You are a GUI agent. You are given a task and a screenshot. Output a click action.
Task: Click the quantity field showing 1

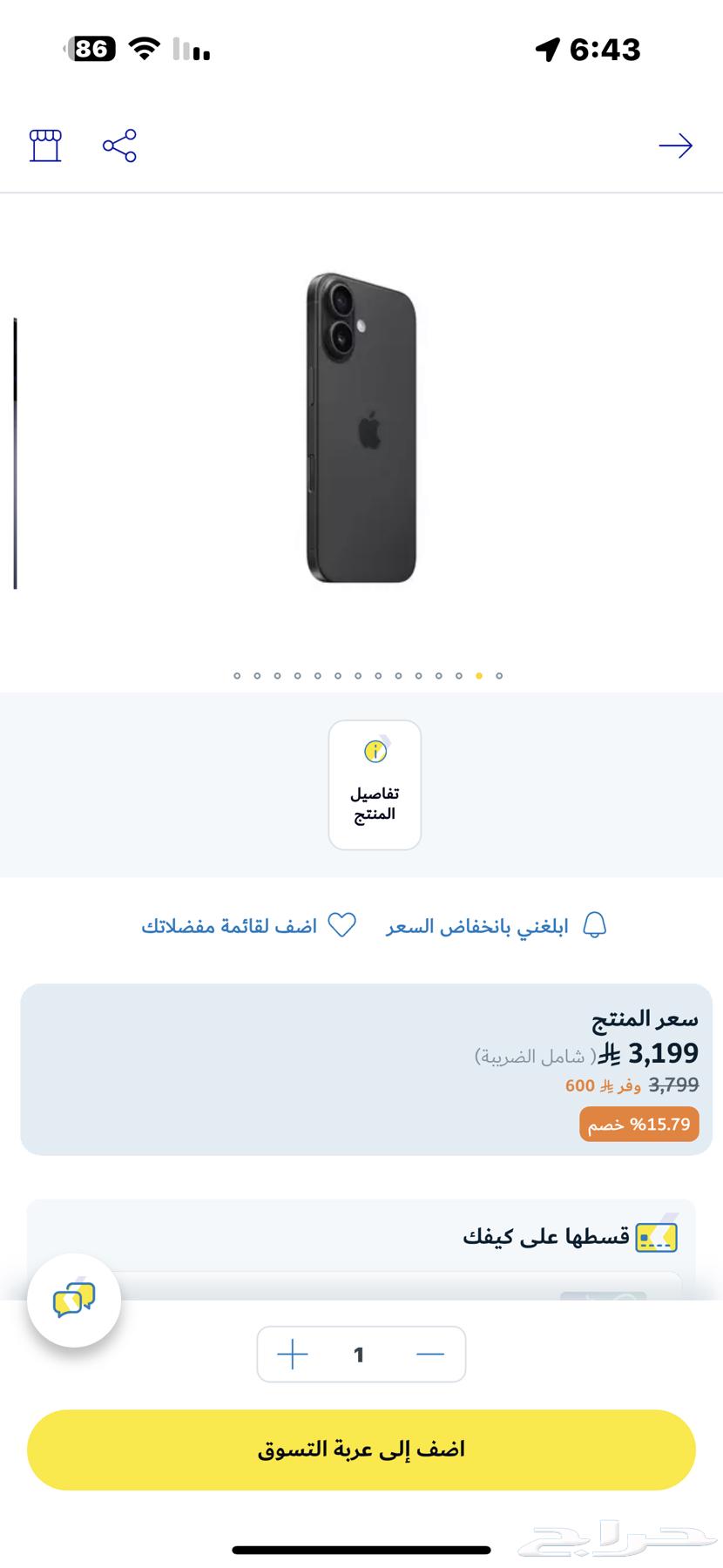360,1354
